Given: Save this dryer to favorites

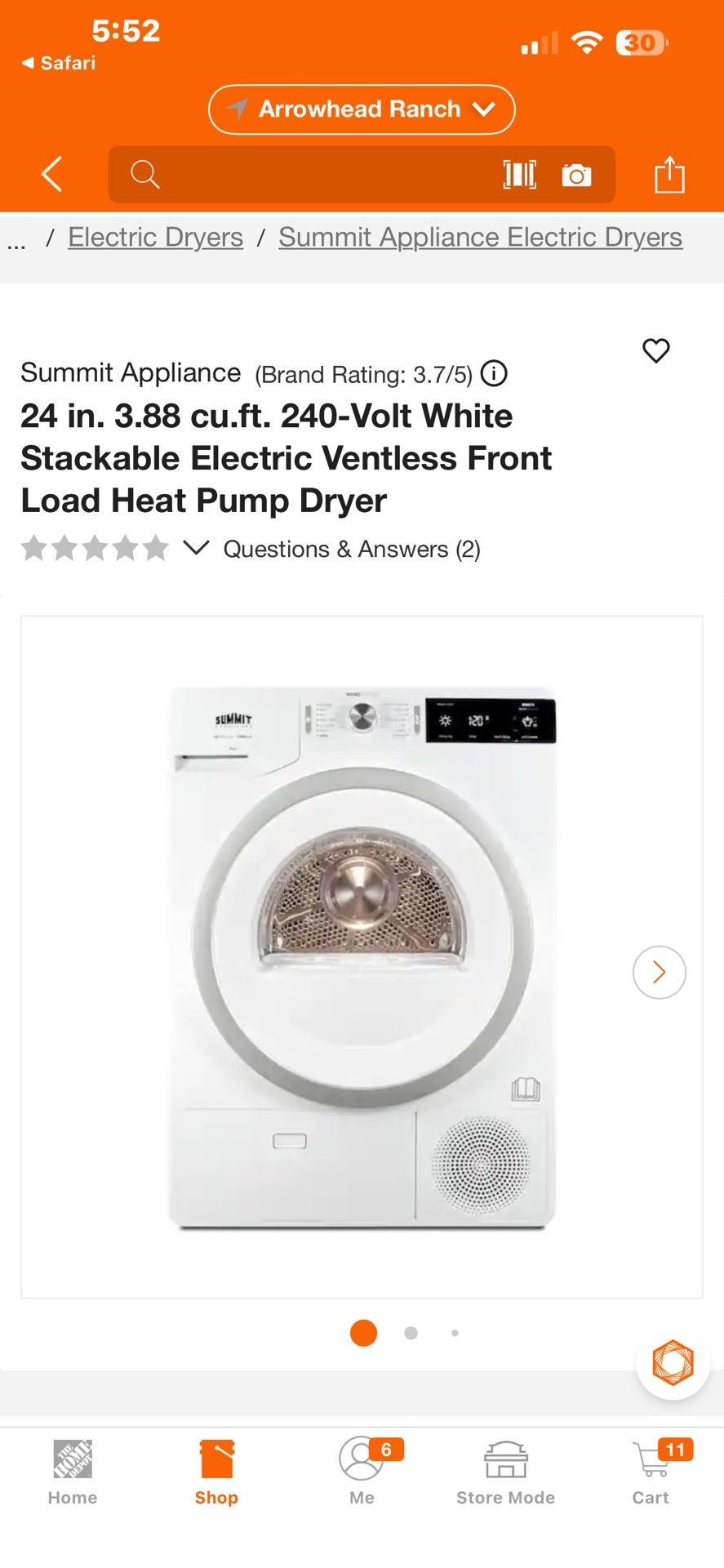Looking at the screenshot, I should [655, 350].
